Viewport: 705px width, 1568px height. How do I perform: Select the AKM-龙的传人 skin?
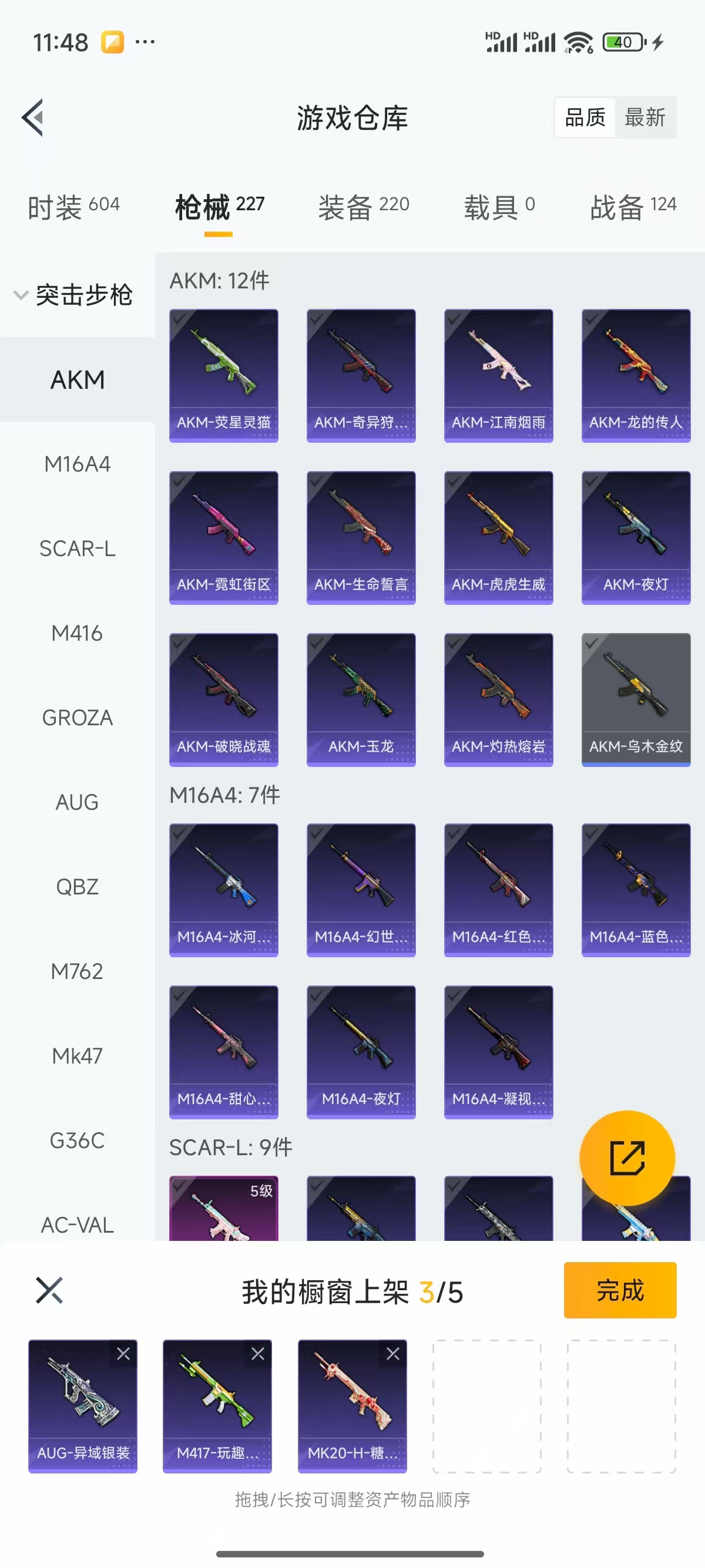[x=636, y=375]
